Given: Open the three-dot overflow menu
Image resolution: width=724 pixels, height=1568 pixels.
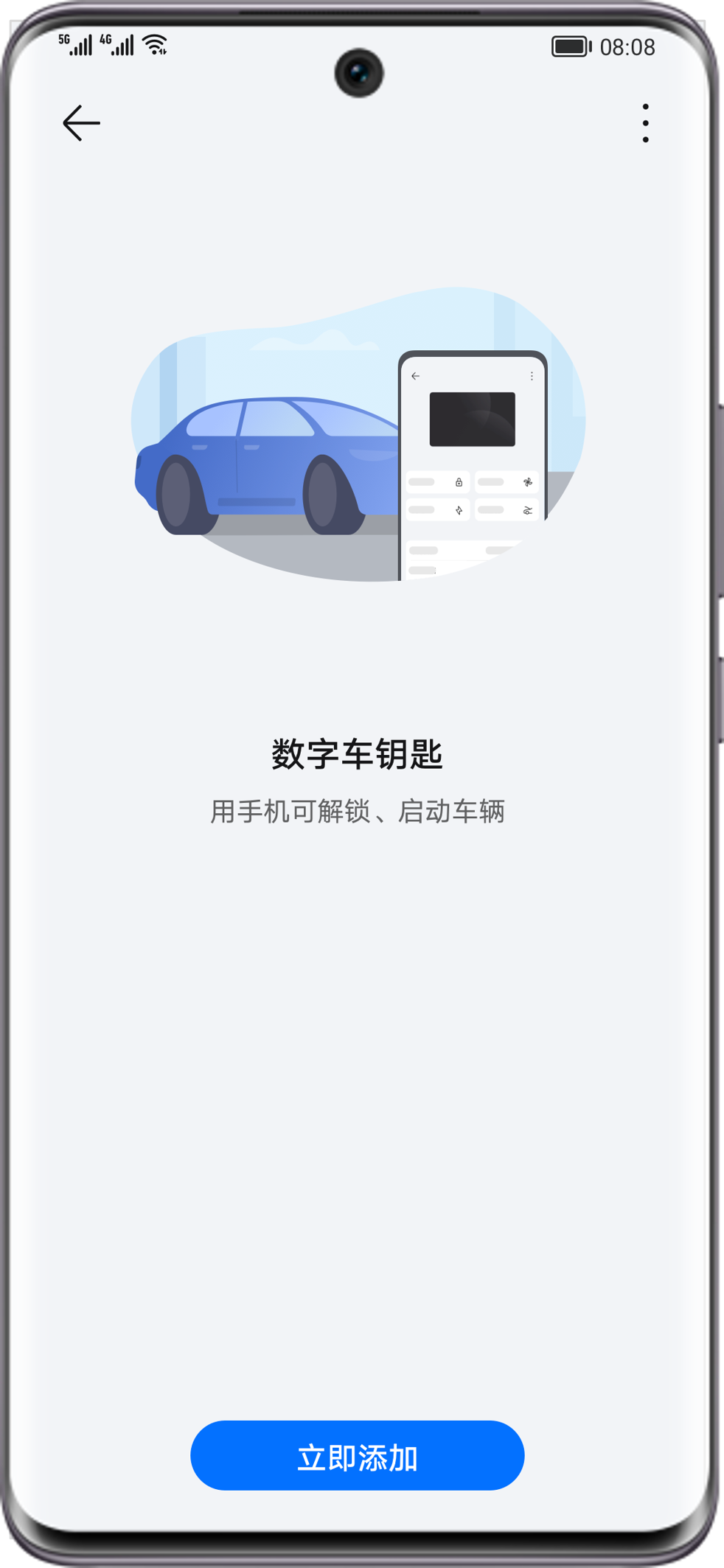Looking at the screenshot, I should coord(645,122).
